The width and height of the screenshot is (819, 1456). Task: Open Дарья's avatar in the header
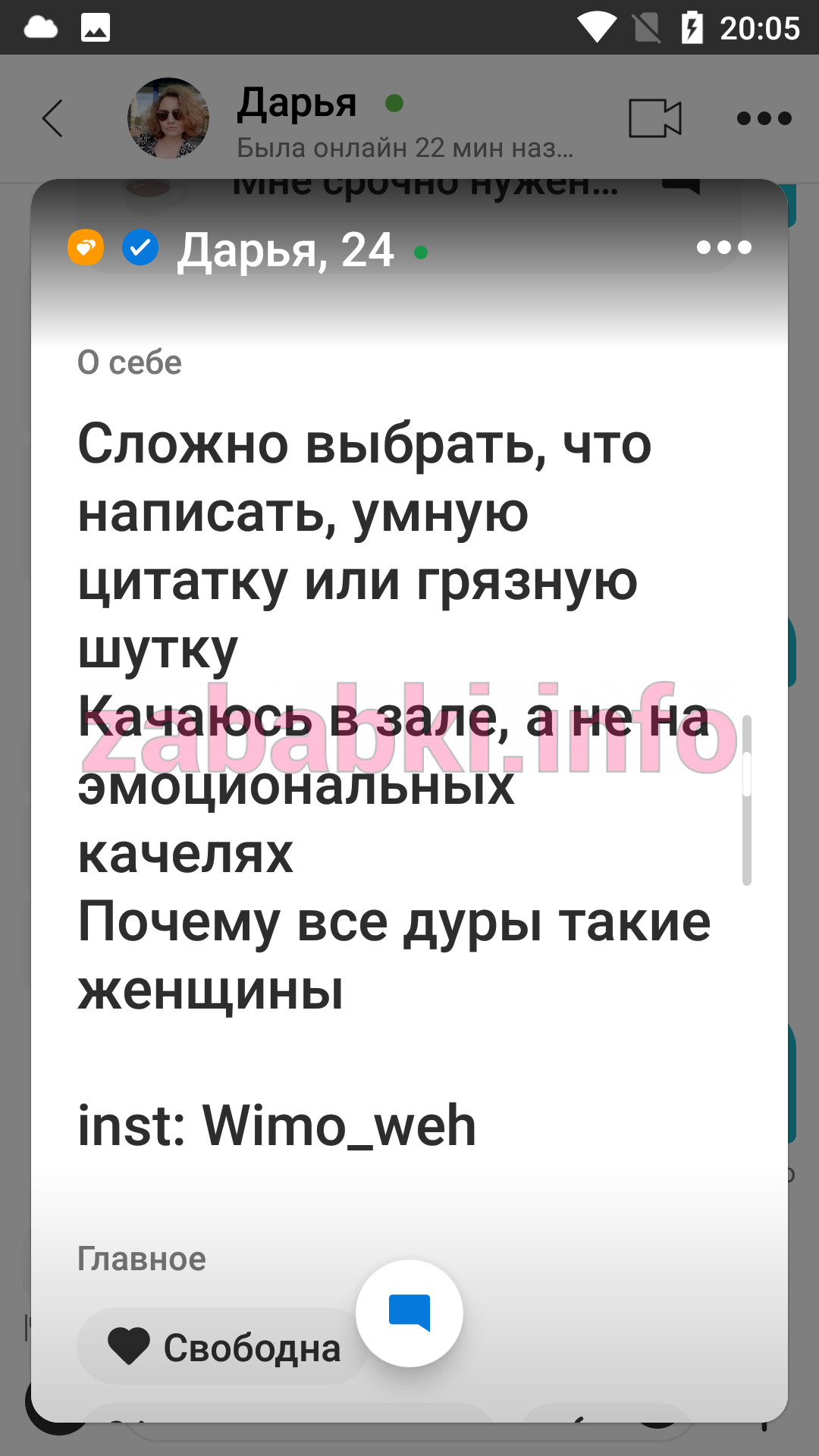[x=168, y=118]
